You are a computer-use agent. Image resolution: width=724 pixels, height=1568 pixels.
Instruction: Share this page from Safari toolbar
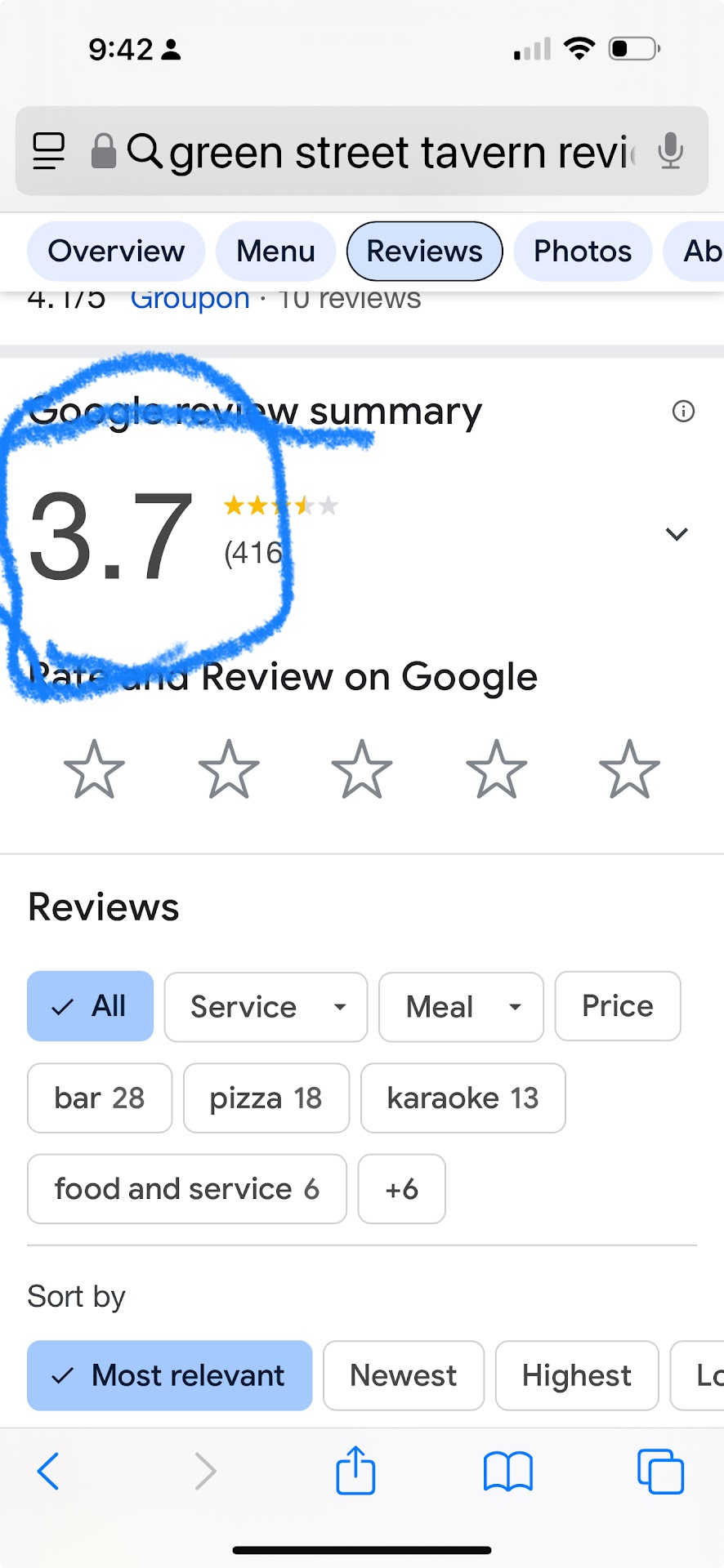tap(355, 1471)
